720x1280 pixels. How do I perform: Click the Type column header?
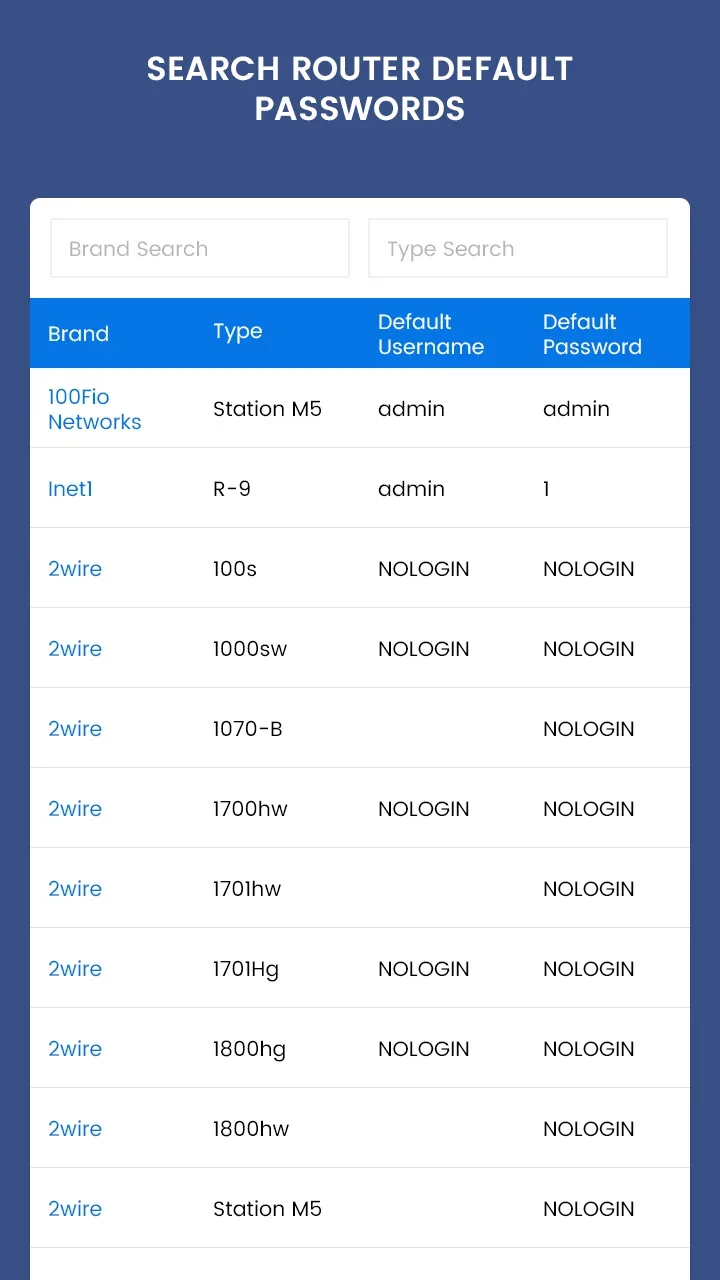click(x=238, y=333)
